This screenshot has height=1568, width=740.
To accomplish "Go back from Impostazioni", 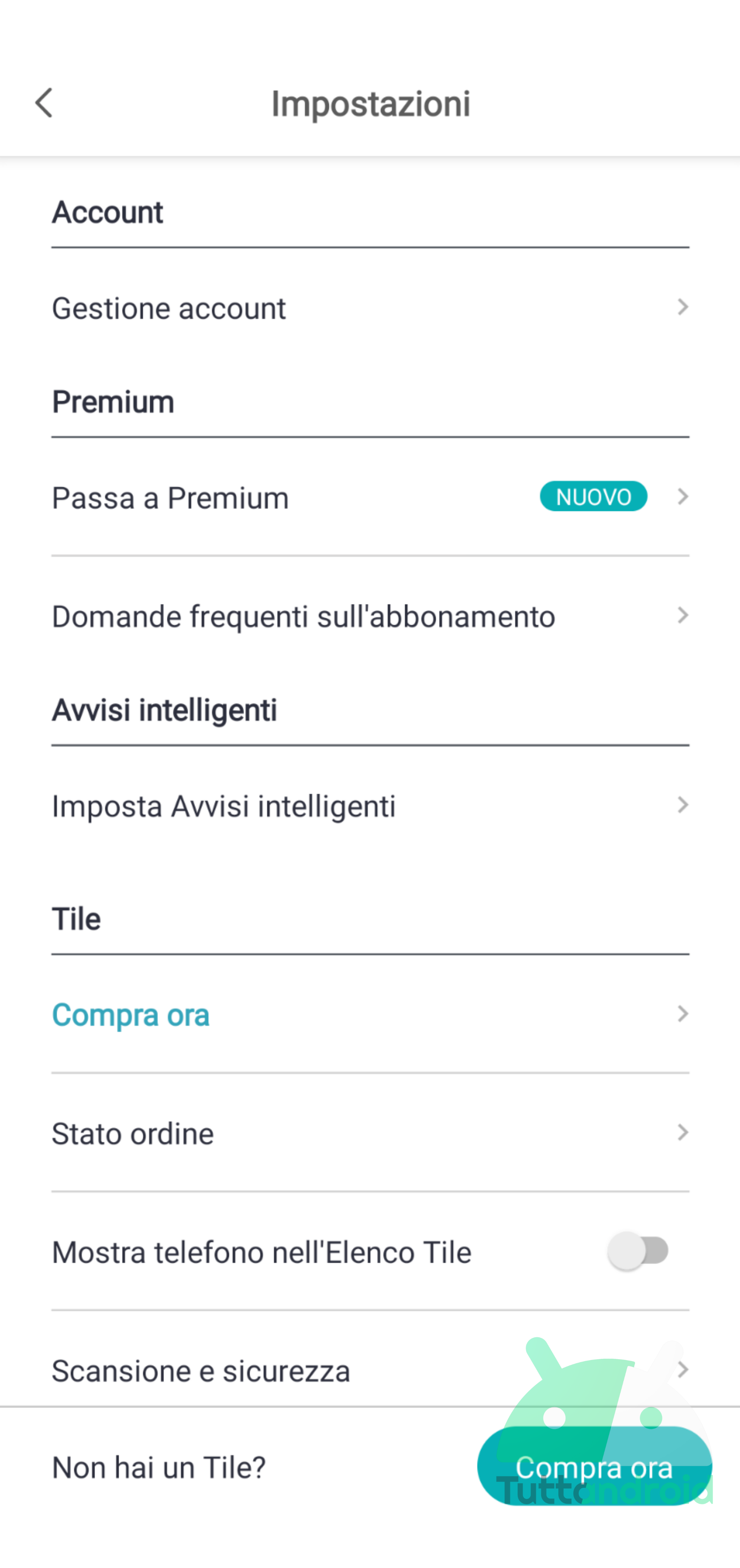I will pos(44,102).
